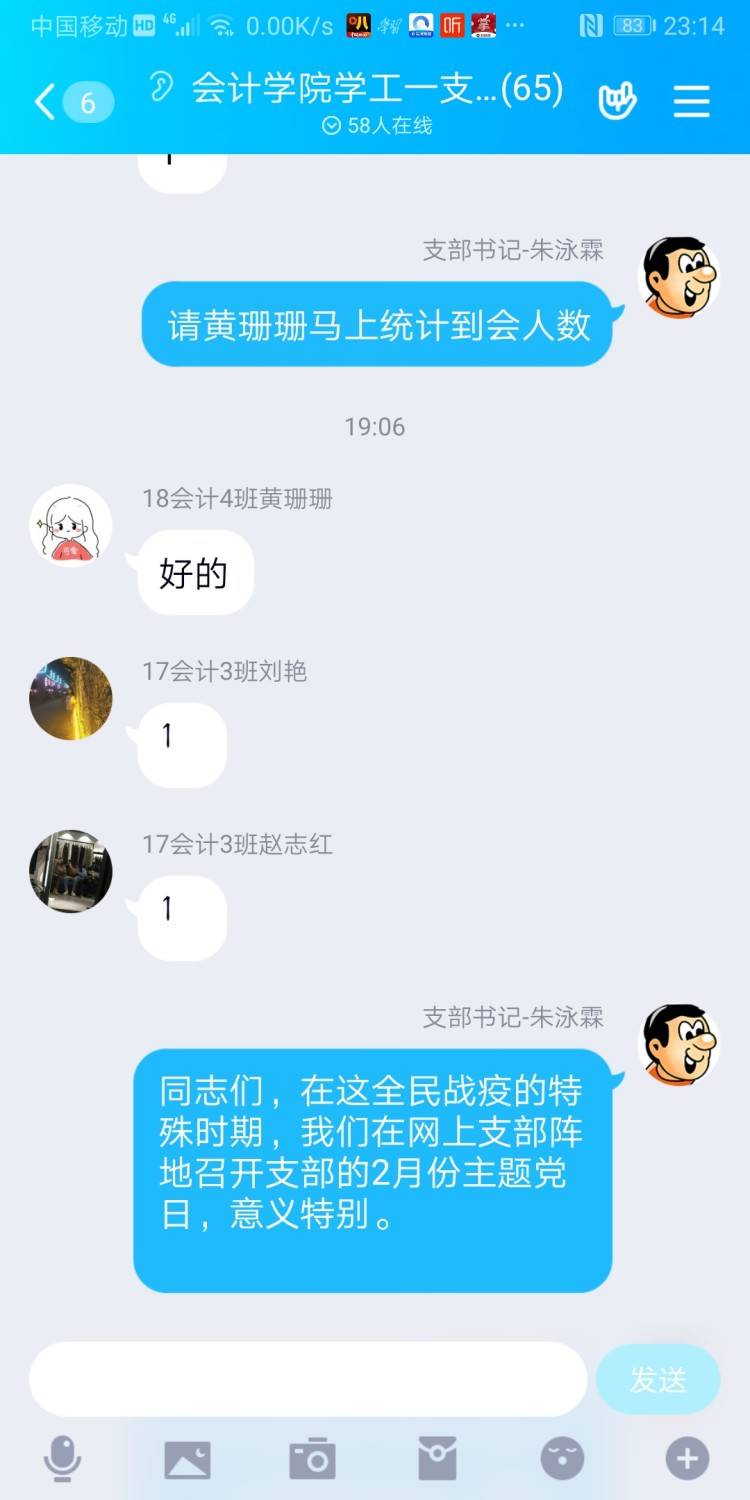
Task: Open the plus menu for more options
Action: coord(687,1459)
